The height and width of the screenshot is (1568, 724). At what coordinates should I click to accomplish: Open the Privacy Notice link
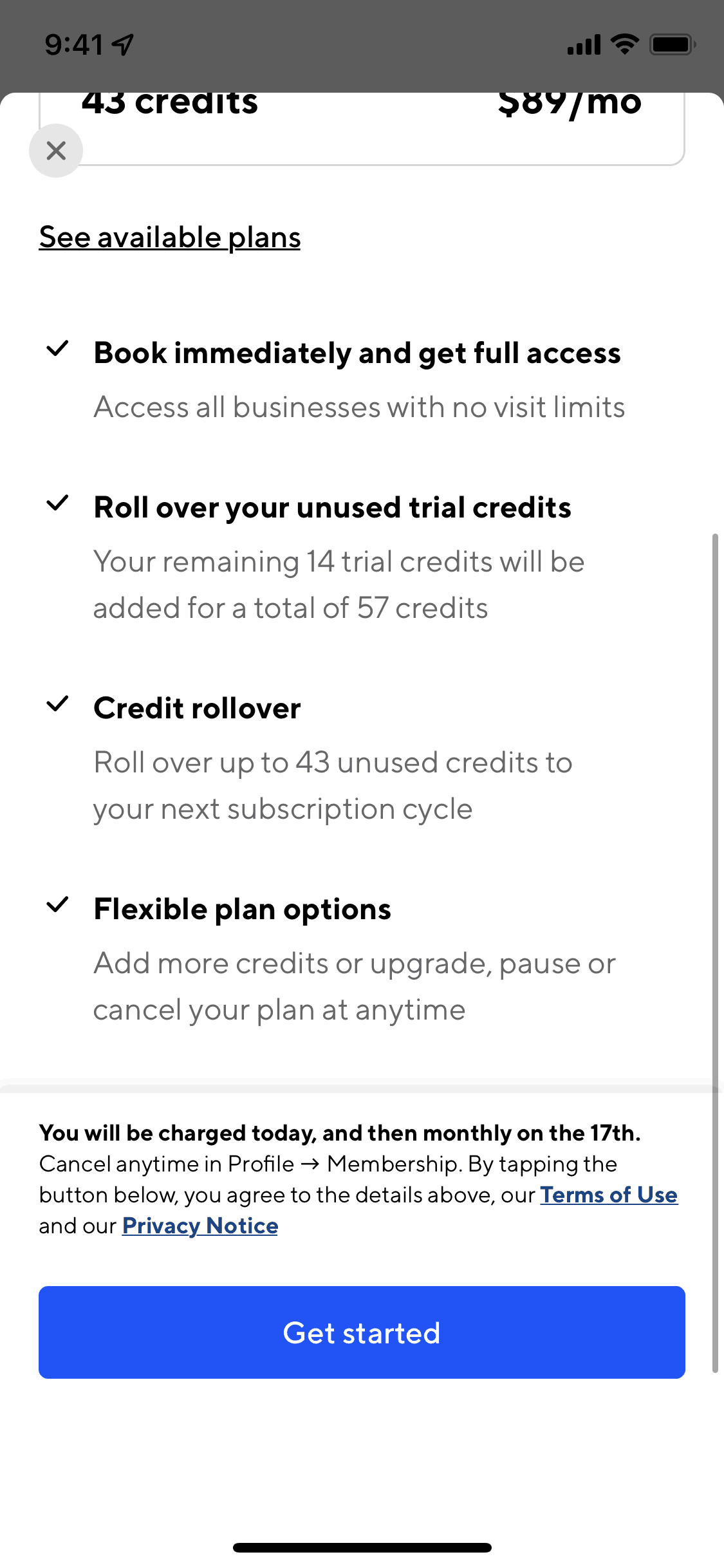pyautogui.click(x=200, y=1226)
